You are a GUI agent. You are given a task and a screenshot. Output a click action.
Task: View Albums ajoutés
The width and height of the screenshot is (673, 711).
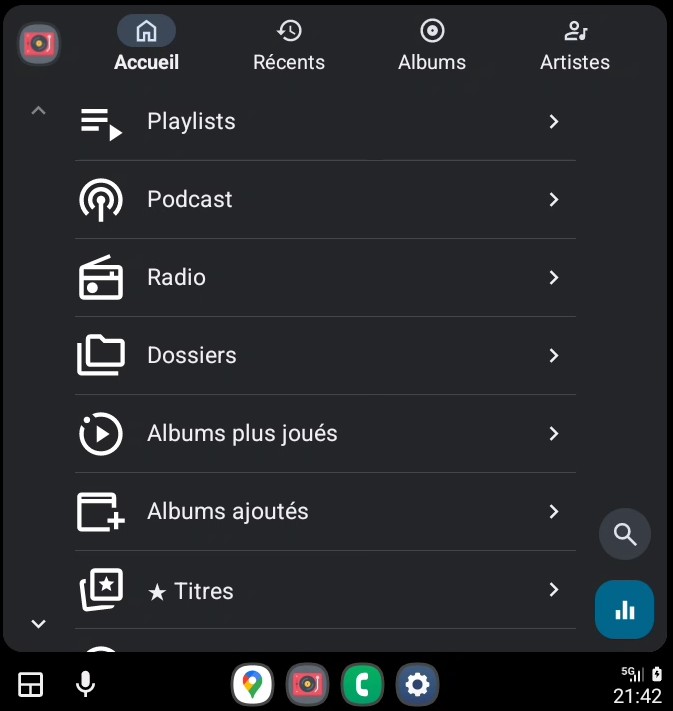[325, 512]
